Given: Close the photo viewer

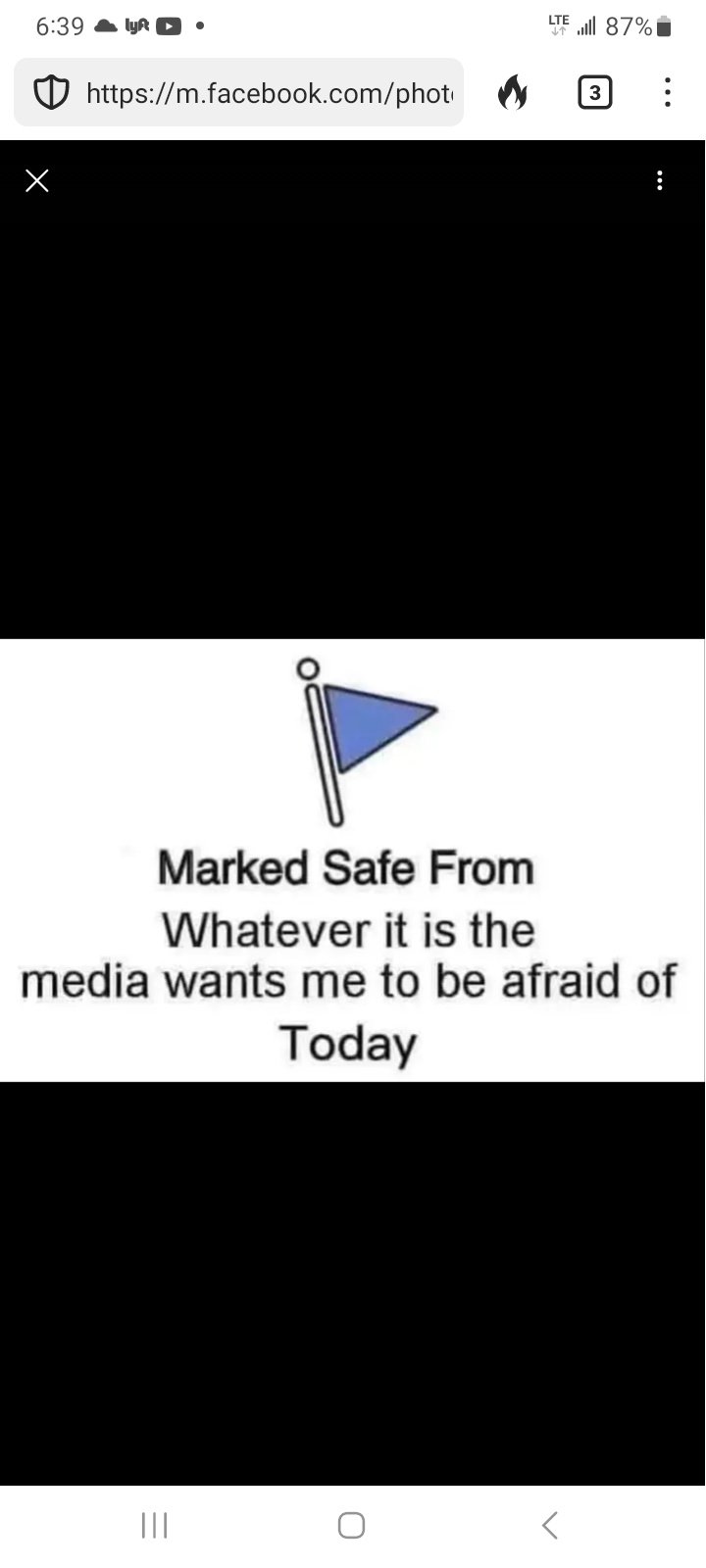Looking at the screenshot, I should (x=37, y=180).
